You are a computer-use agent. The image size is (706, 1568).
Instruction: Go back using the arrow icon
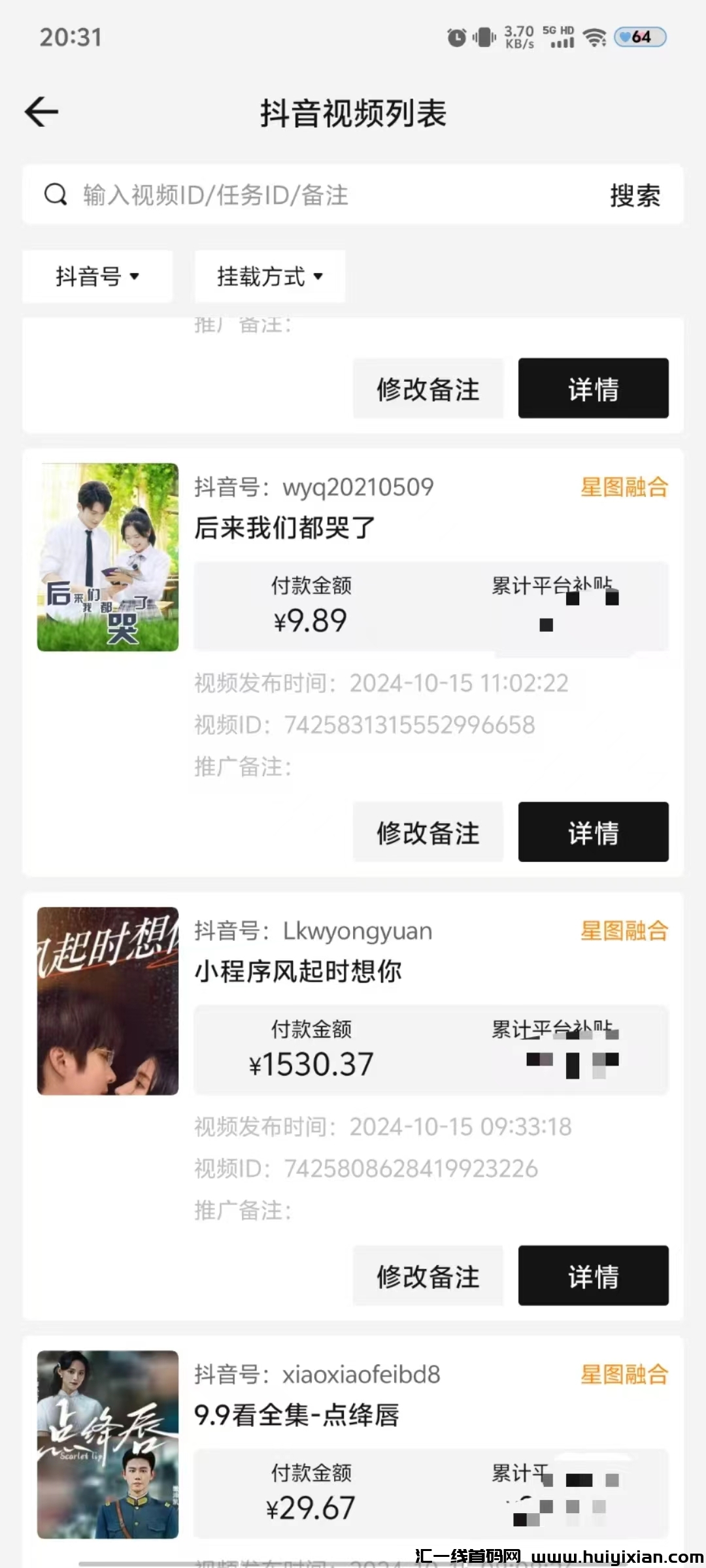click(42, 112)
